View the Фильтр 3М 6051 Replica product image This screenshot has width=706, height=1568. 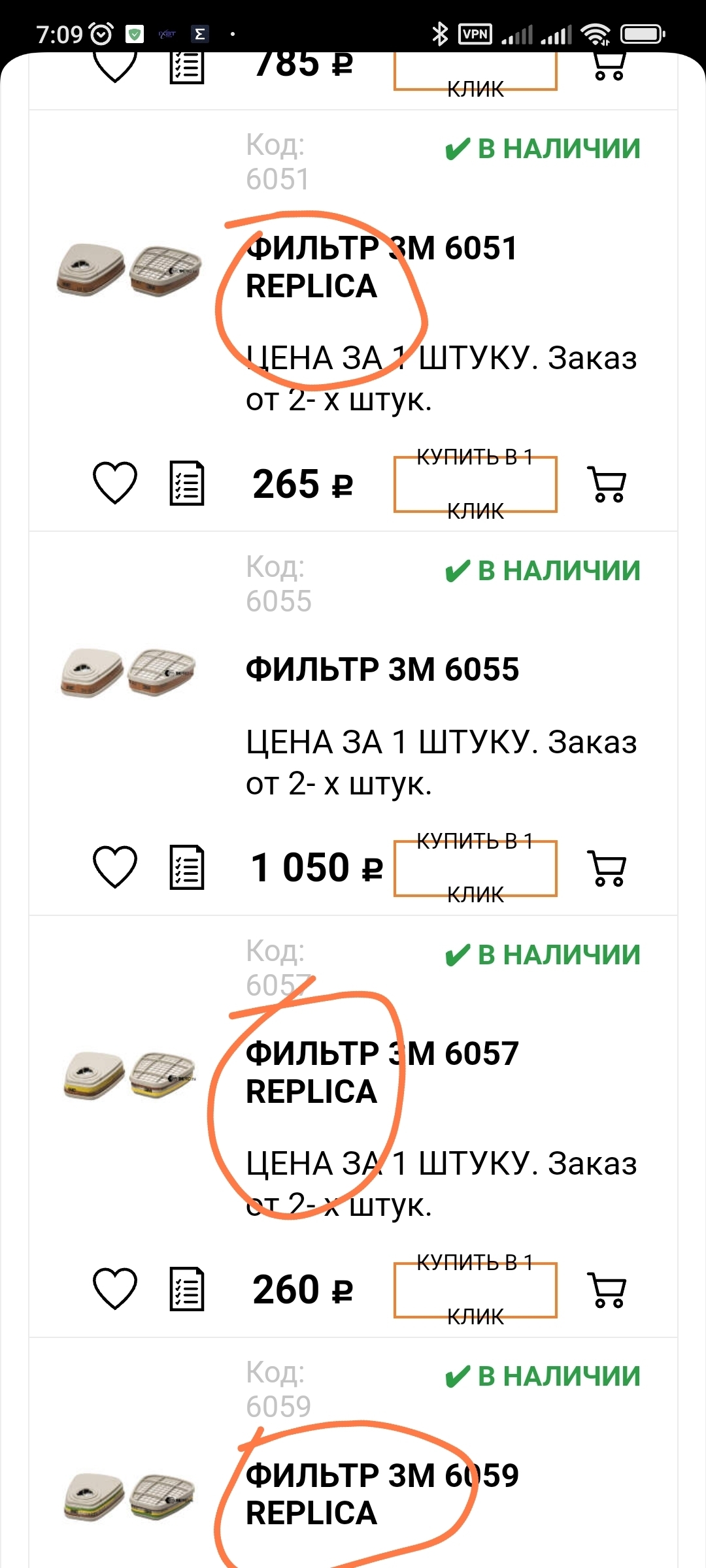click(129, 270)
